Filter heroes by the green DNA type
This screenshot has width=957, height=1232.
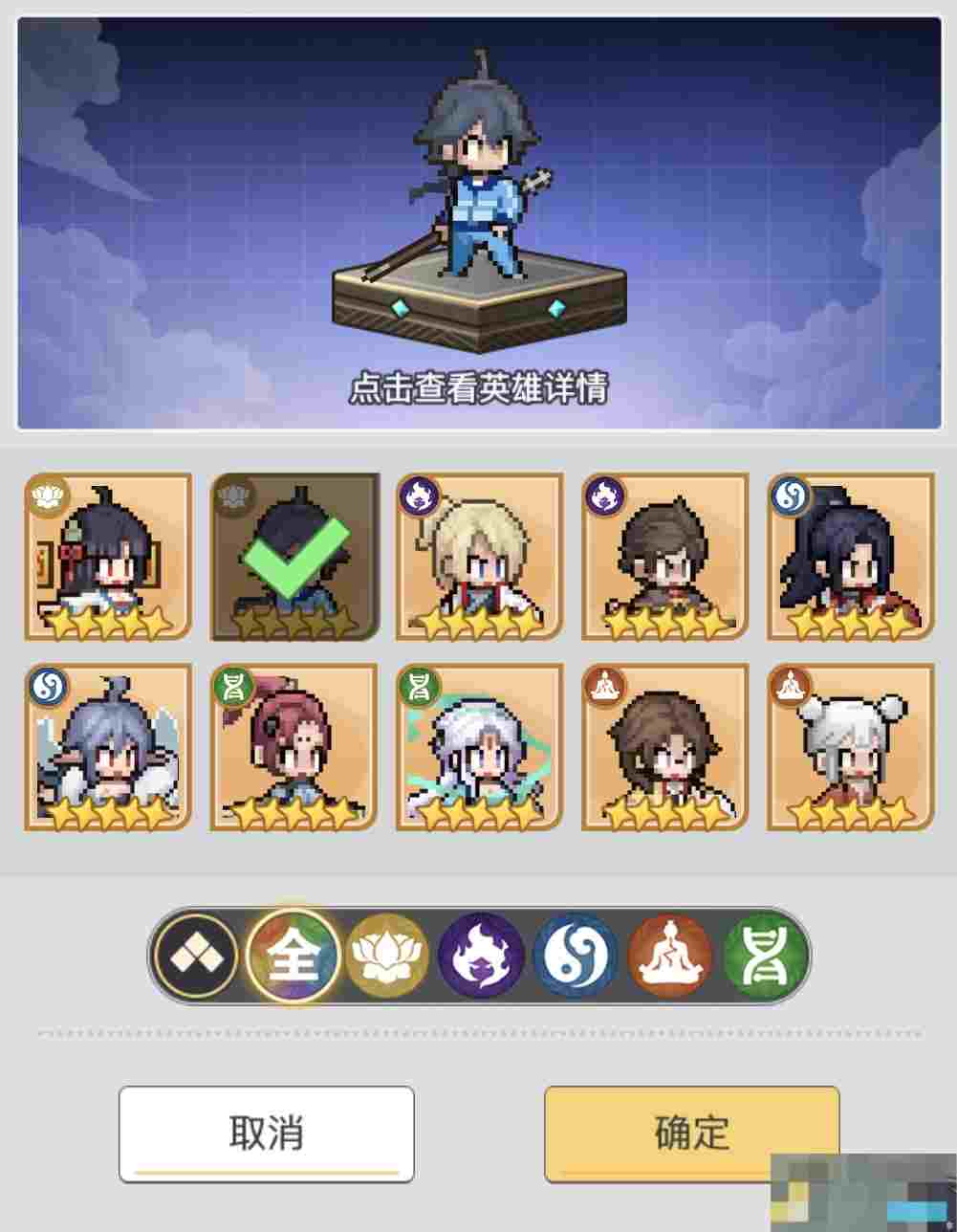click(x=764, y=956)
